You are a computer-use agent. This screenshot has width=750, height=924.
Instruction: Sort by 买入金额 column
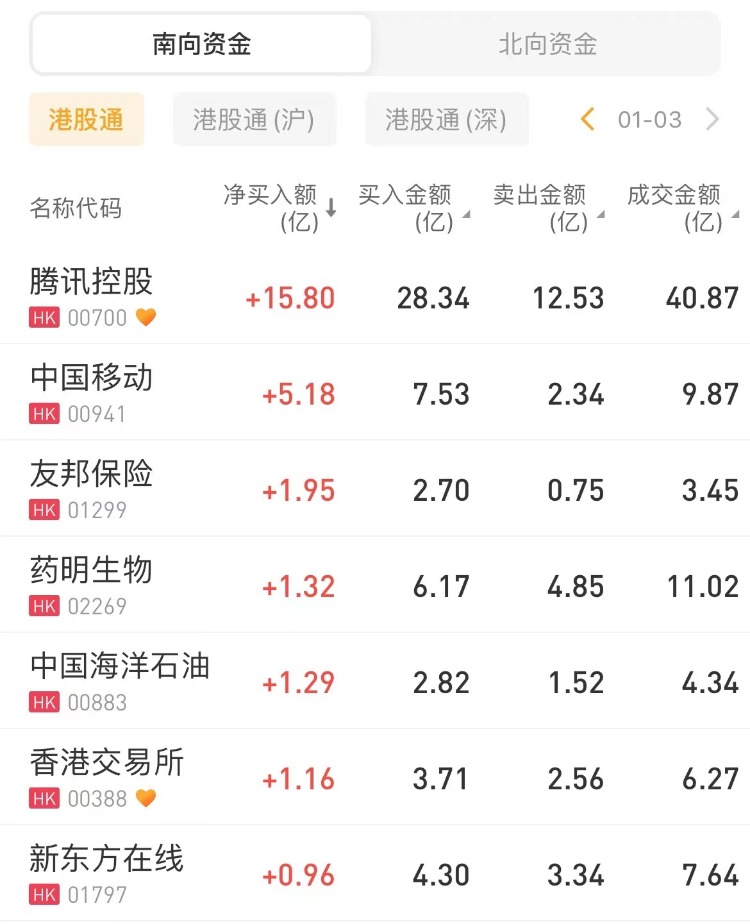[411, 207]
